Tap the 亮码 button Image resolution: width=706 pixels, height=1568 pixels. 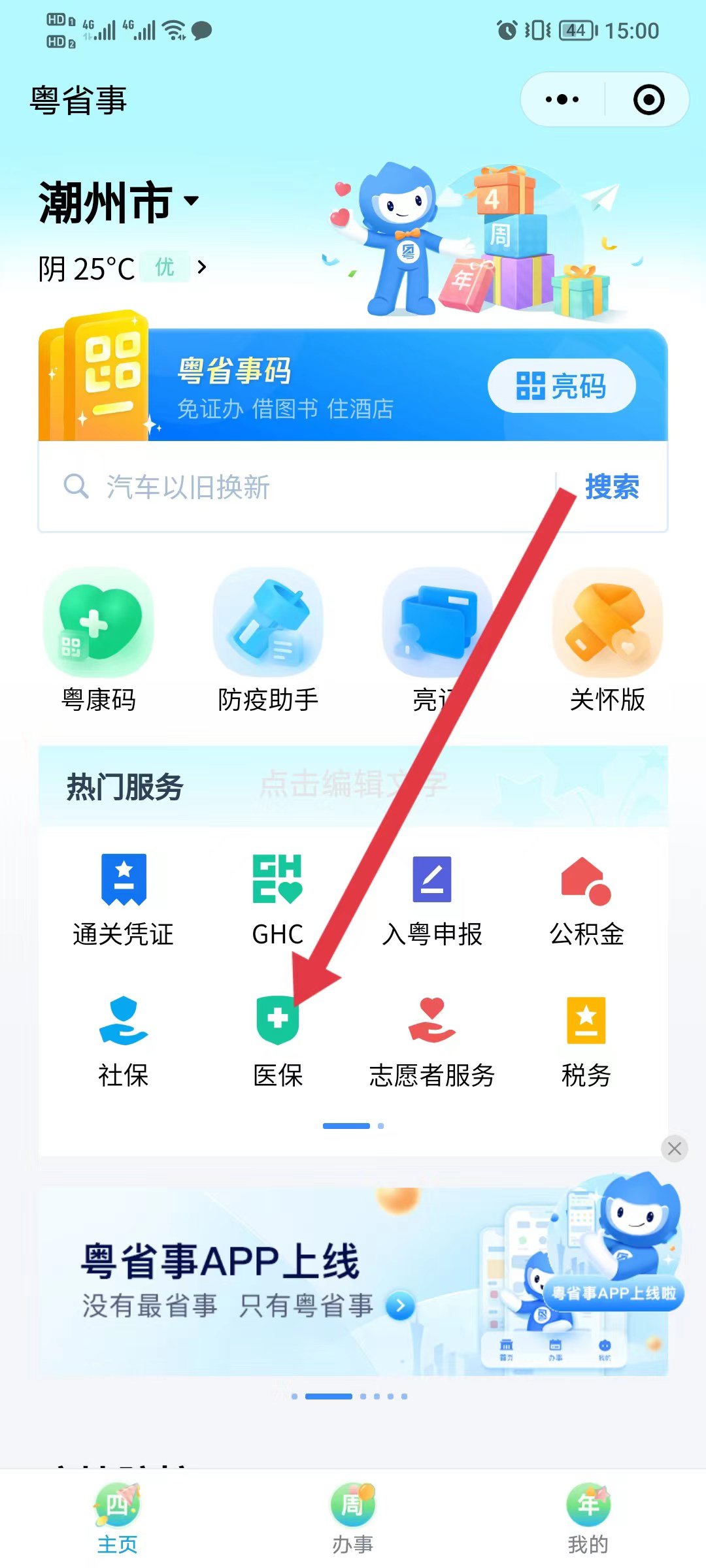[x=562, y=385]
